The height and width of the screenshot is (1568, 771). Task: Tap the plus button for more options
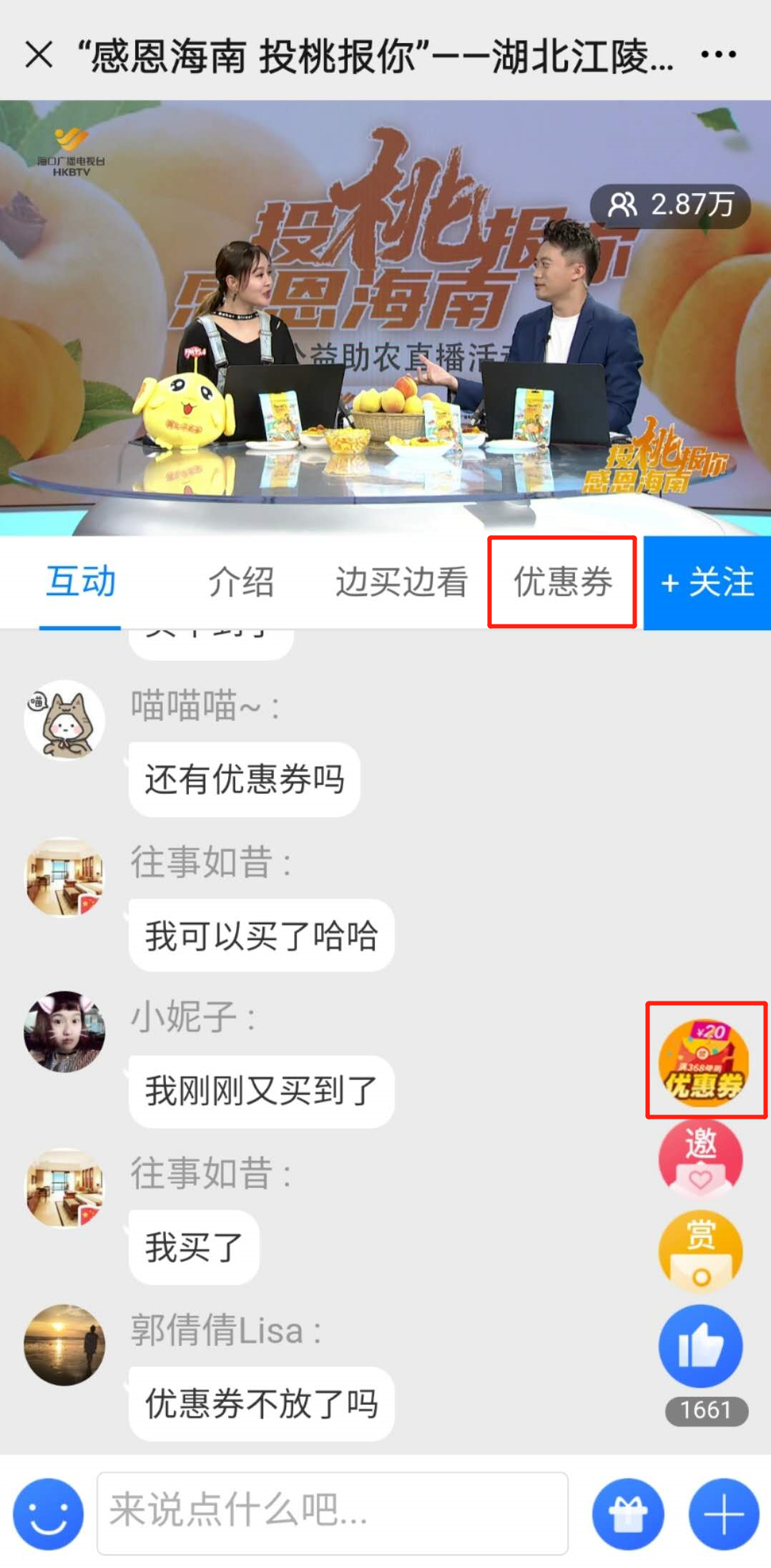[x=724, y=1514]
